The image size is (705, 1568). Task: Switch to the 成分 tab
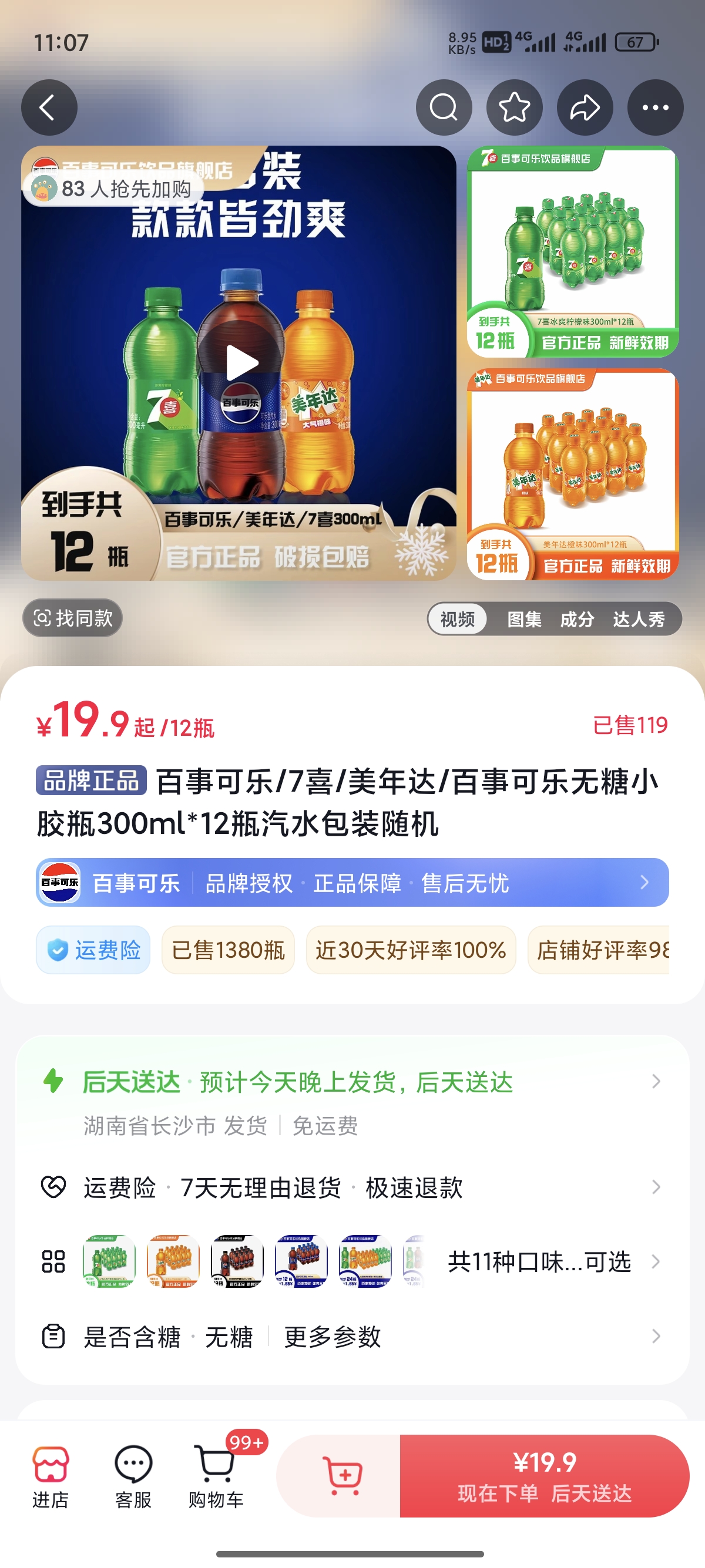pos(576,620)
